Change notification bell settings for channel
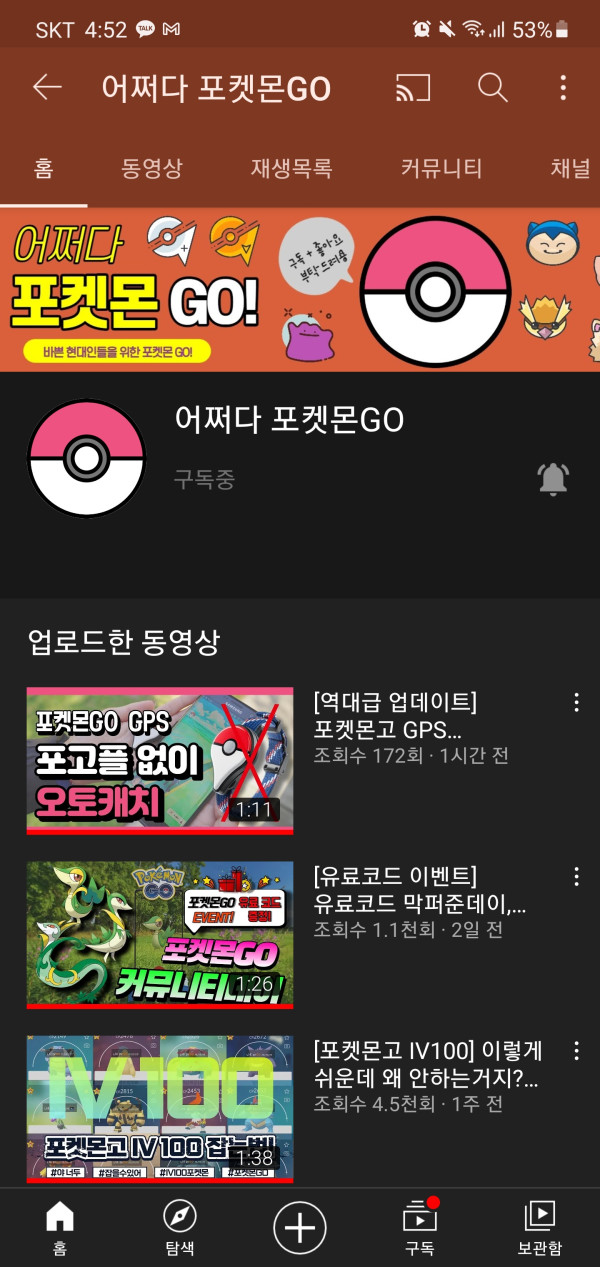This screenshot has width=600, height=1267. coord(553,480)
